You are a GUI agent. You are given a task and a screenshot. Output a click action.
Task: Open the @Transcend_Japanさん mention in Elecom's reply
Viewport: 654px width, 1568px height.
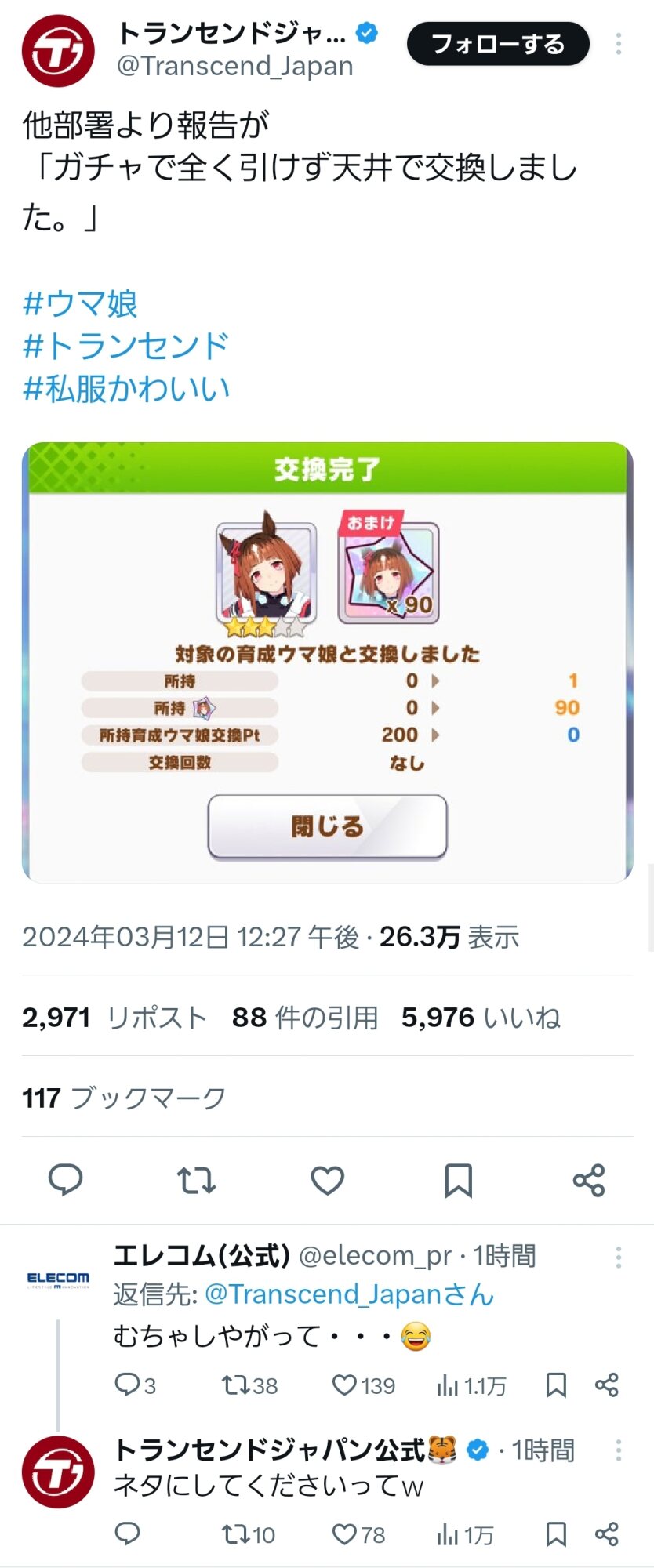350,1294
